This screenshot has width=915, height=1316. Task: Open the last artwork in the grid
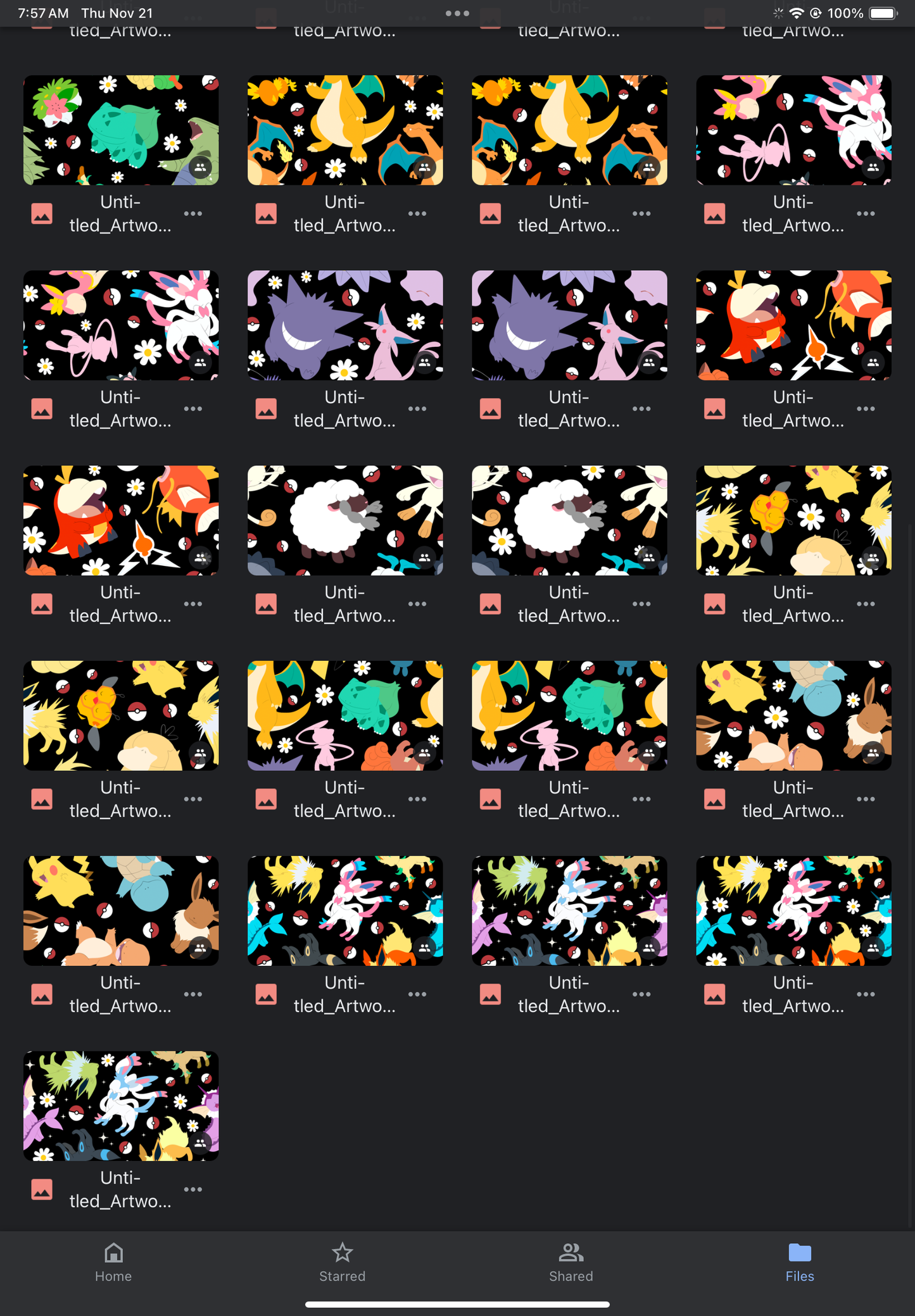121,1106
